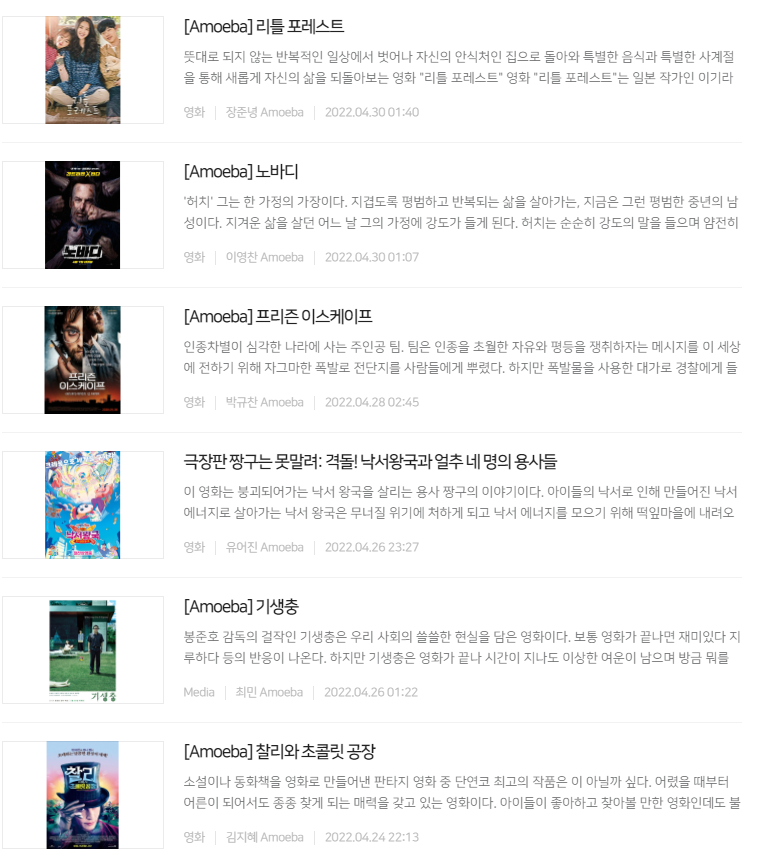Open the 극장판 짱구는 못말려 article

coord(370,461)
